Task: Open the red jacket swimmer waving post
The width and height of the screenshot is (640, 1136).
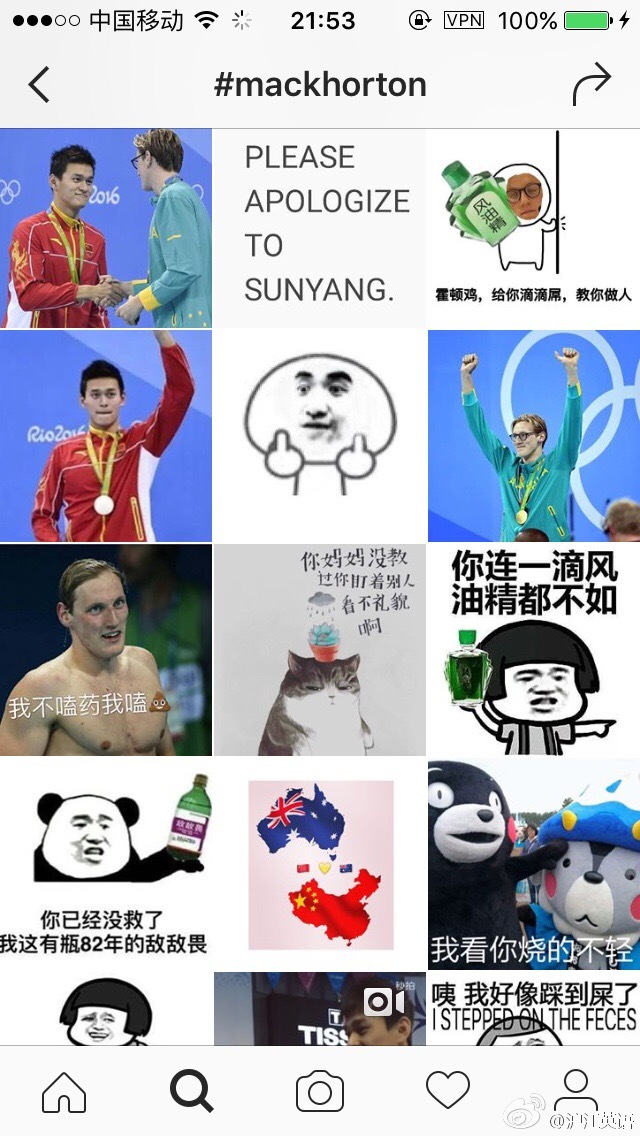Action: click(106, 436)
